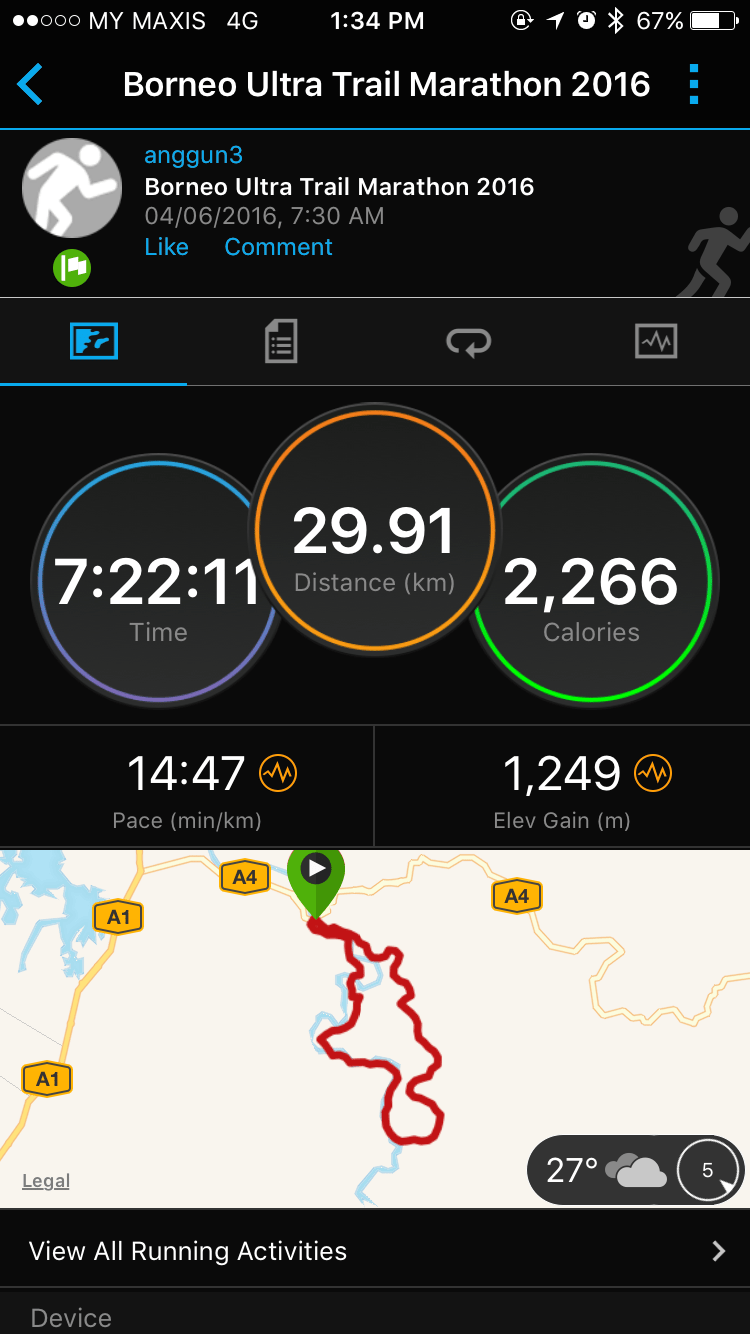This screenshot has height=1334, width=750.
Task: Switch to the charts tab
Action: coord(656,342)
